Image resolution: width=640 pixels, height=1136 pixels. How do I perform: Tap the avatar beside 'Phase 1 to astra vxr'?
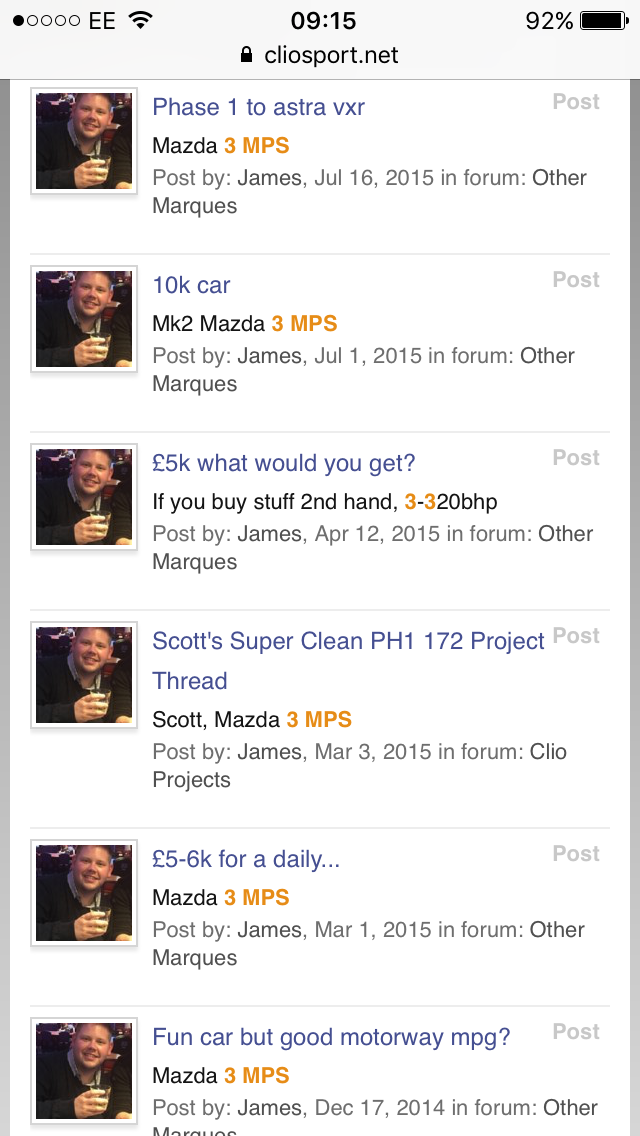click(84, 141)
